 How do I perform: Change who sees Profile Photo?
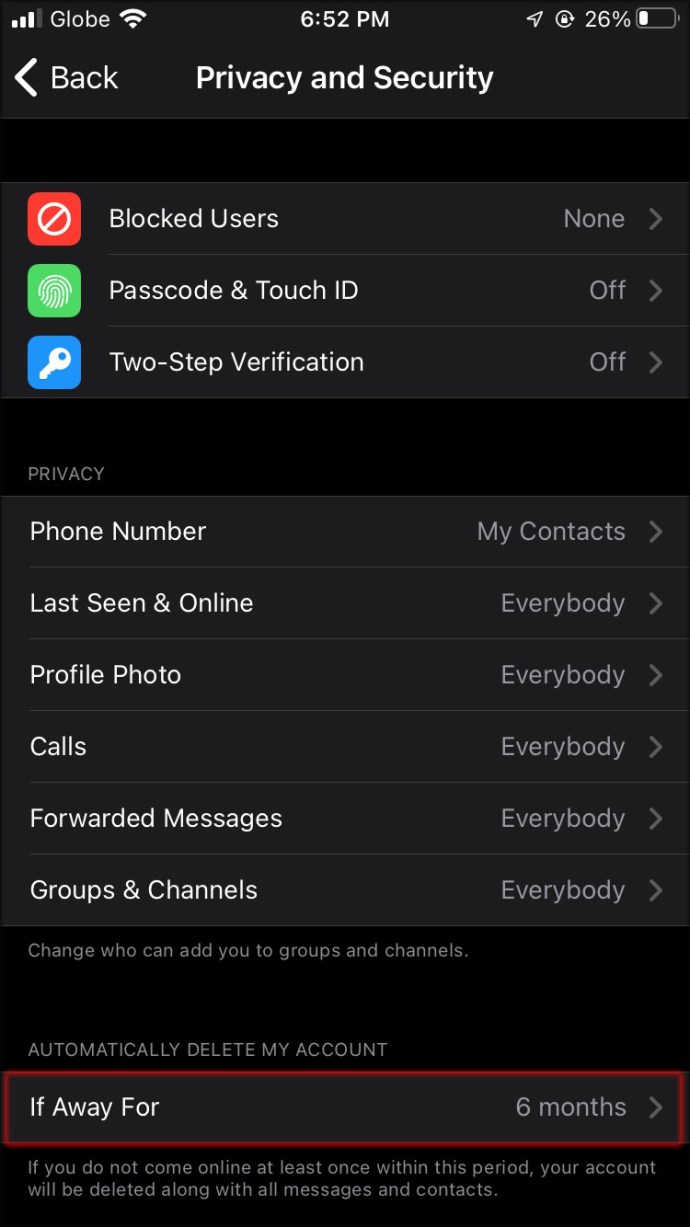(345, 675)
